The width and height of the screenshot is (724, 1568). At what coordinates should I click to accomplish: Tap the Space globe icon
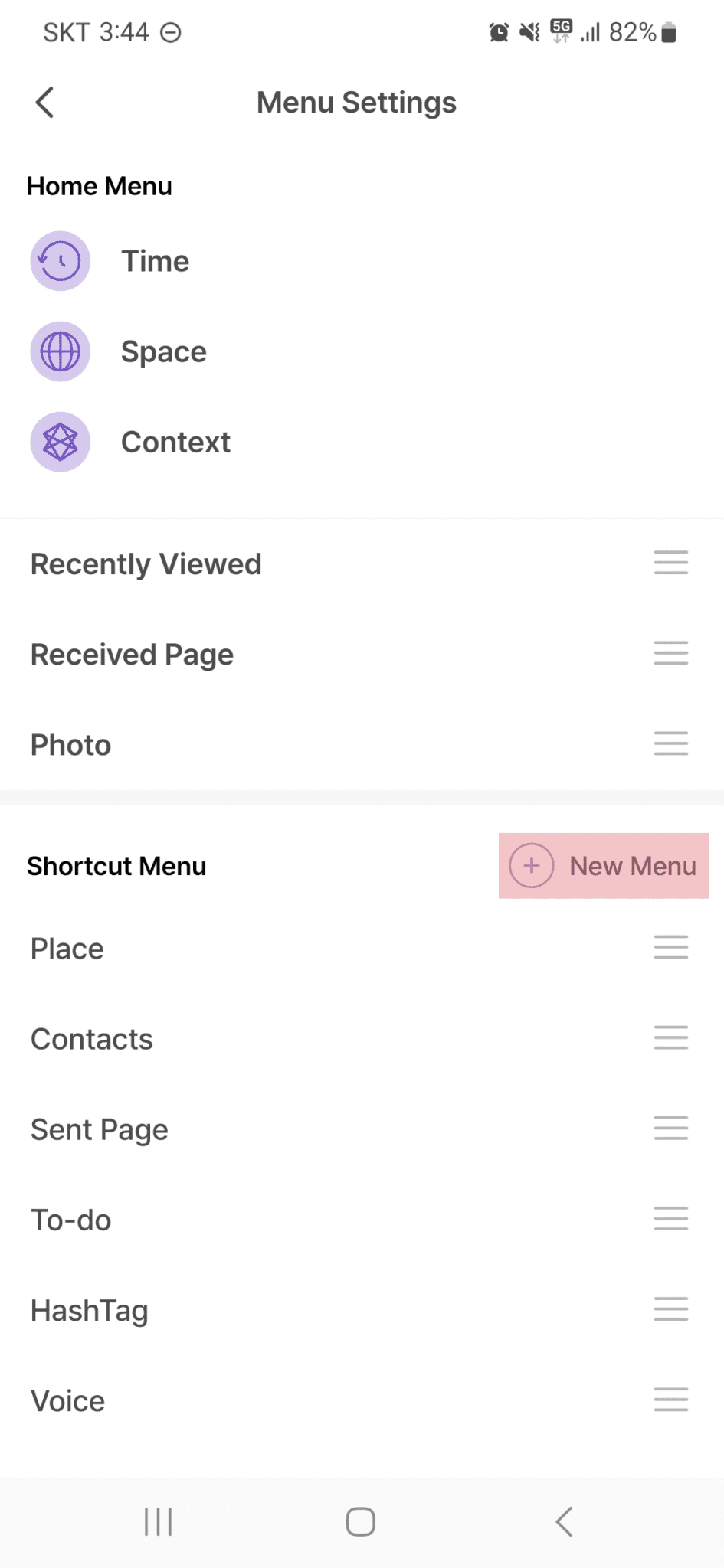point(60,351)
